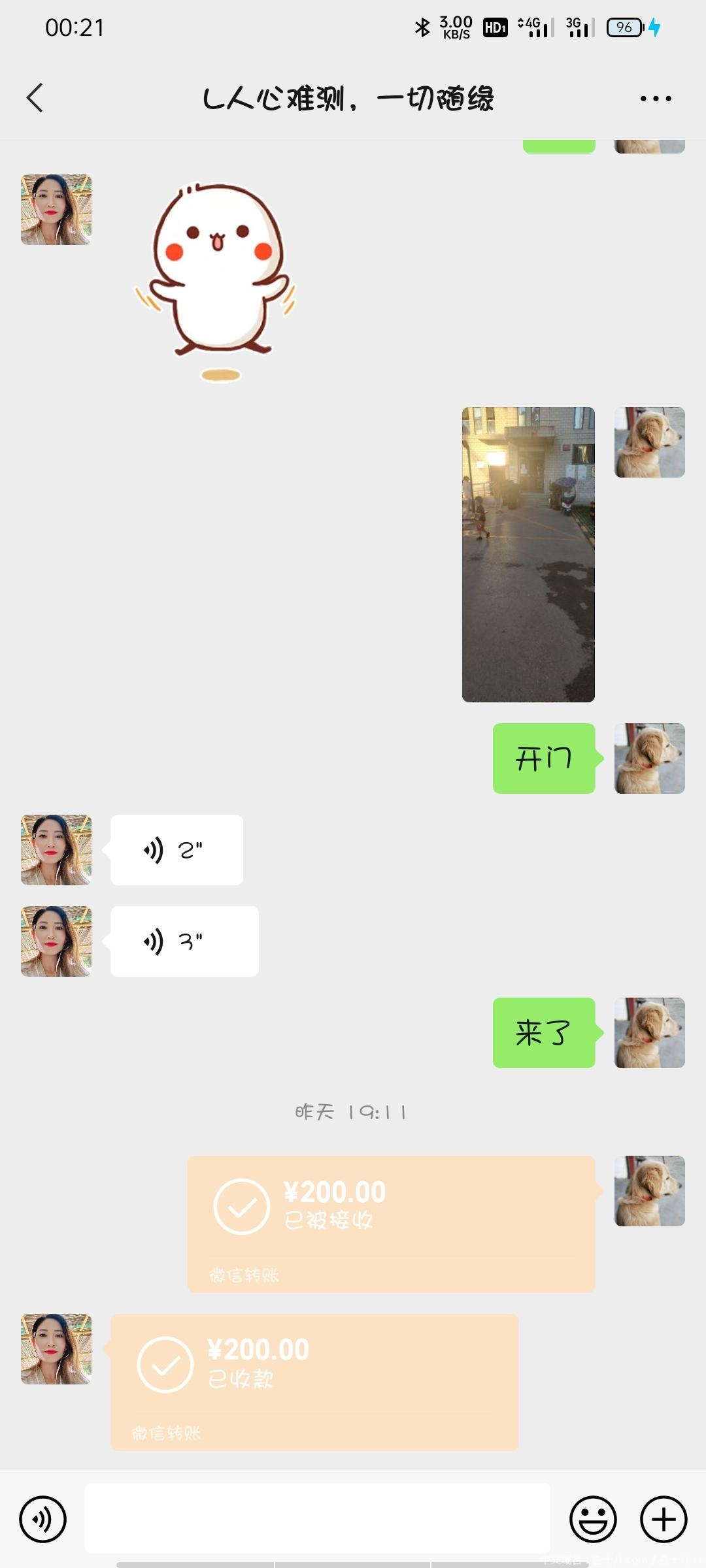View contact's profile from sticker avatar
The image size is (706, 1568).
[x=56, y=210]
